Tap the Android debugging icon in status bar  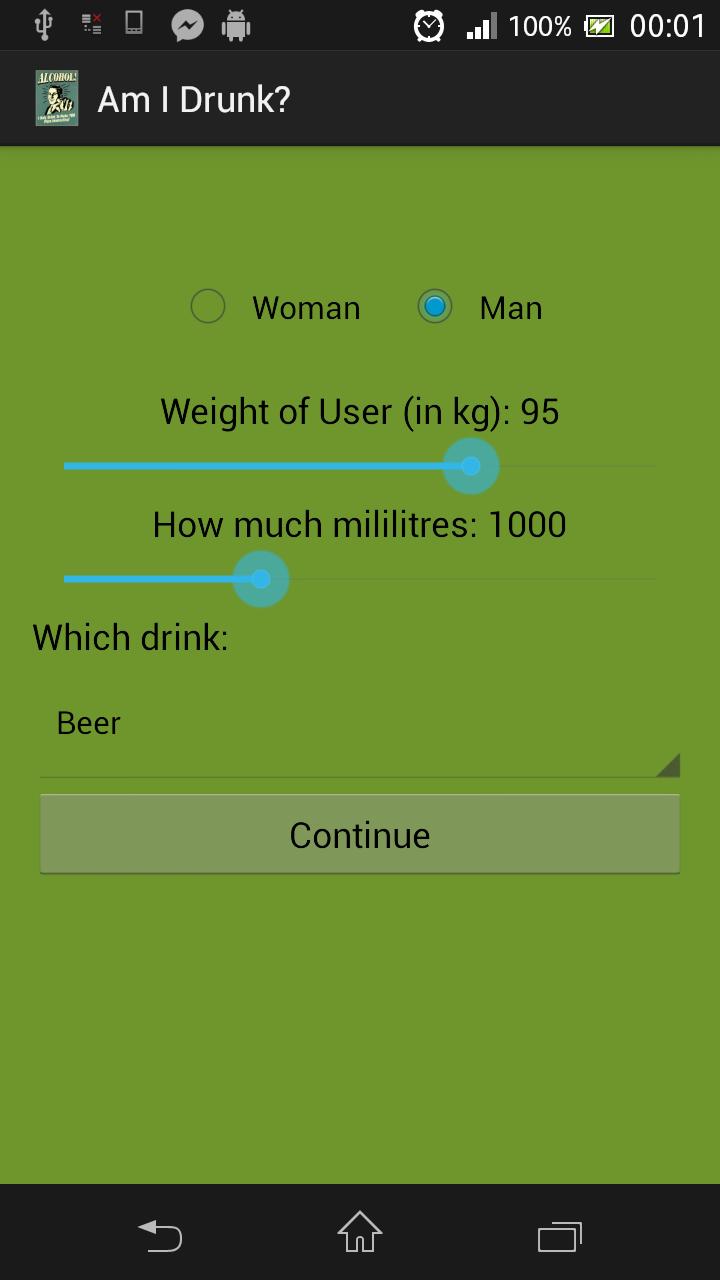click(238, 24)
